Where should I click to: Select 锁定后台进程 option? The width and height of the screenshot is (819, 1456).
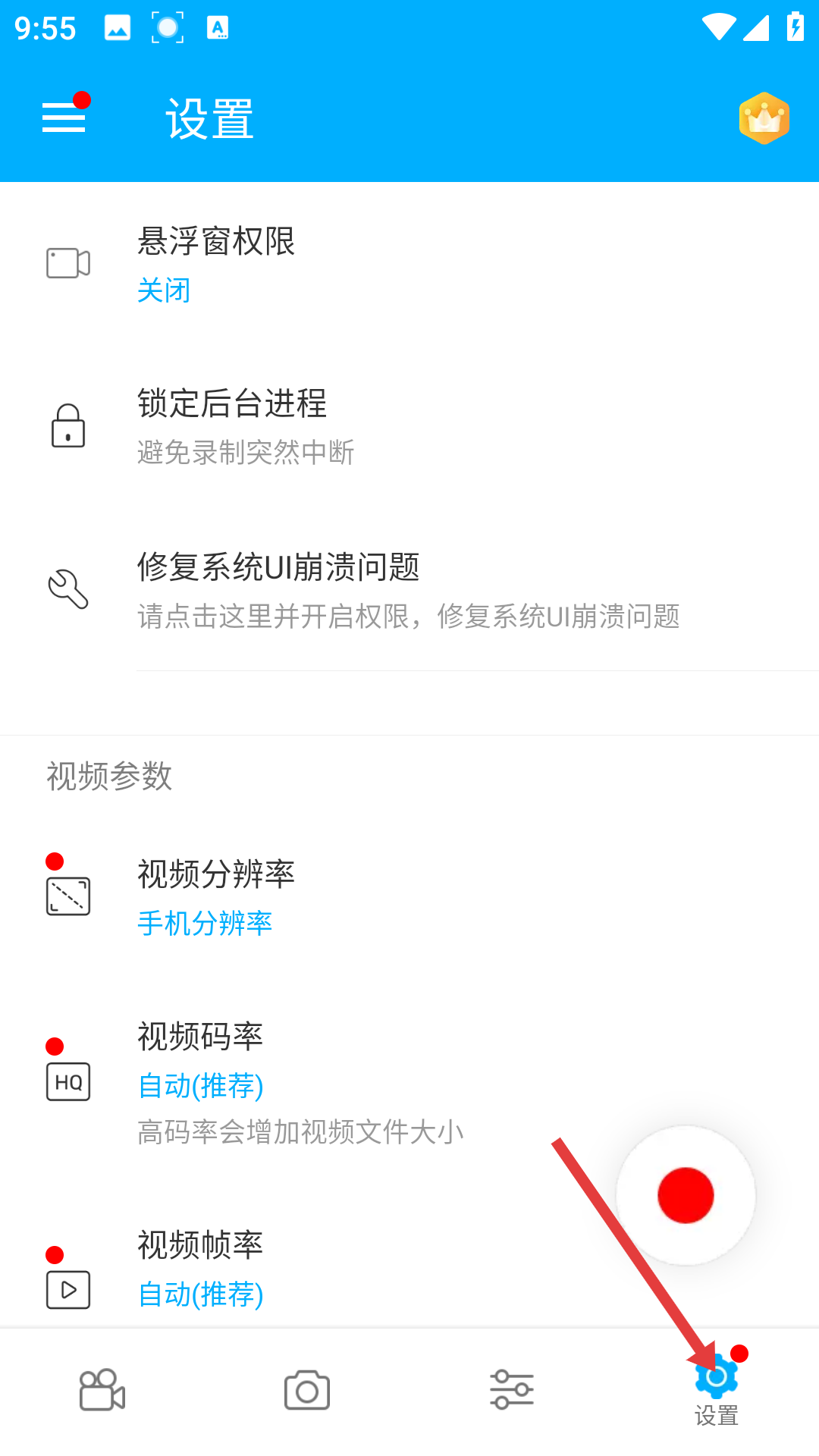point(409,426)
